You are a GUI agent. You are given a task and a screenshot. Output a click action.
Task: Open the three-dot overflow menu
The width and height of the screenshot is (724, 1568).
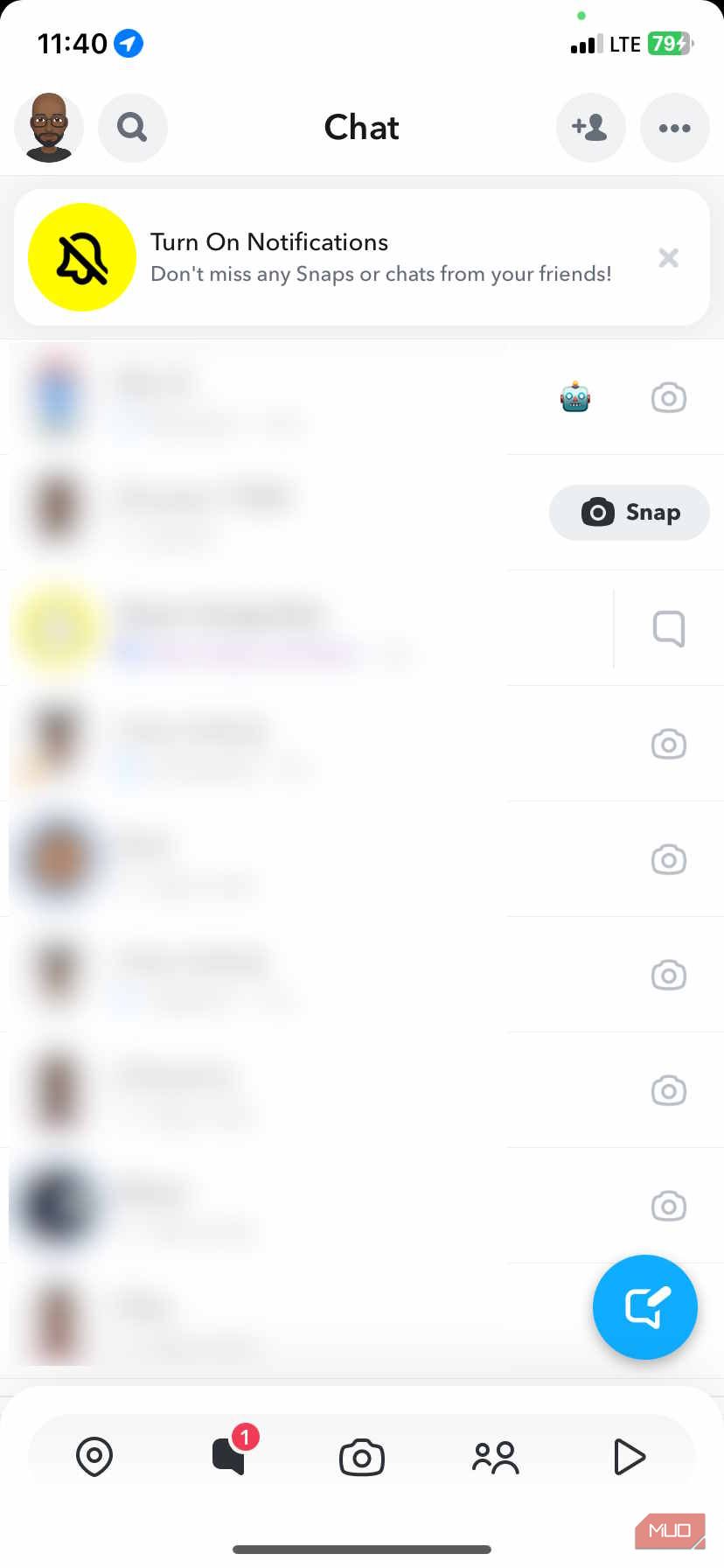tap(674, 128)
